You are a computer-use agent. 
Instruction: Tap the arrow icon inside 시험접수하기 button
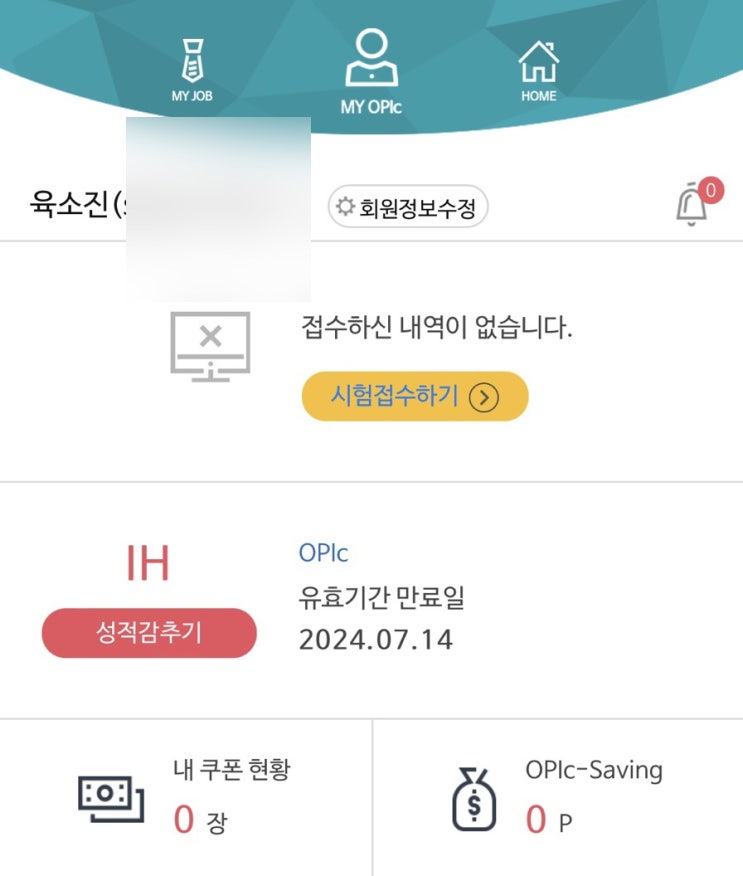click(x=484, y=395)
